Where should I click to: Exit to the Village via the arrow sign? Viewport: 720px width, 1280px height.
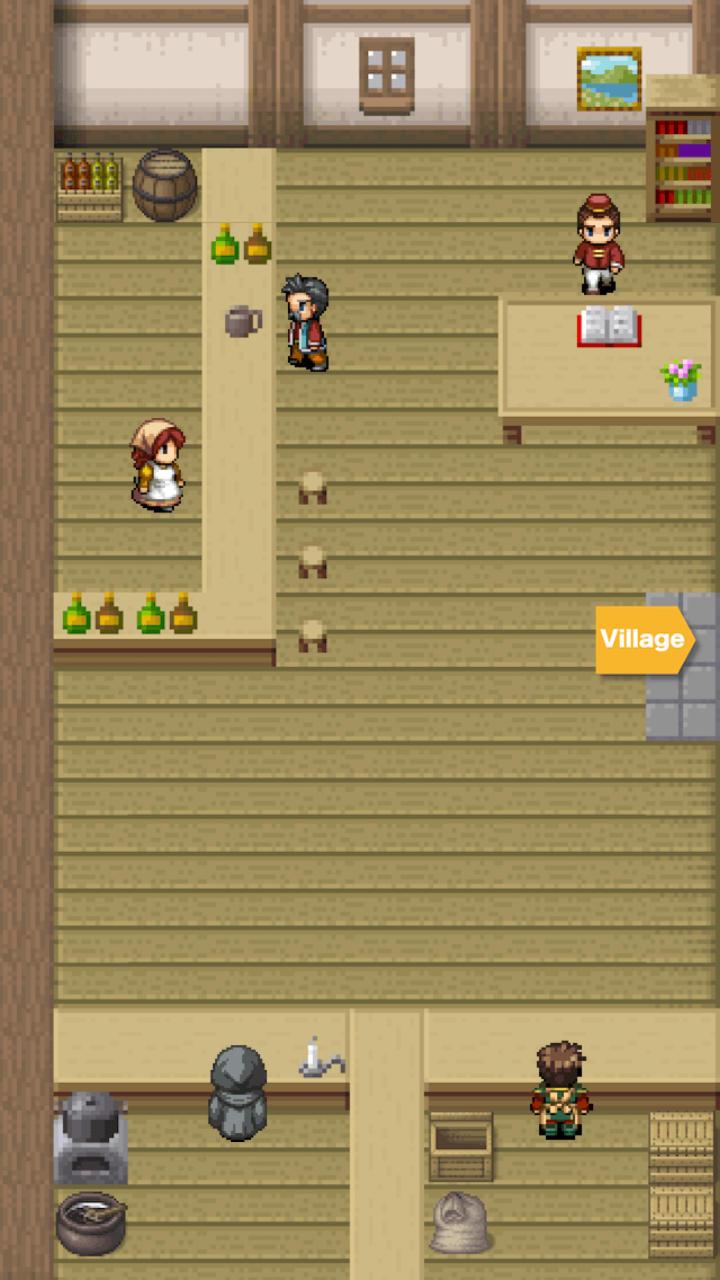coord(644,639)
